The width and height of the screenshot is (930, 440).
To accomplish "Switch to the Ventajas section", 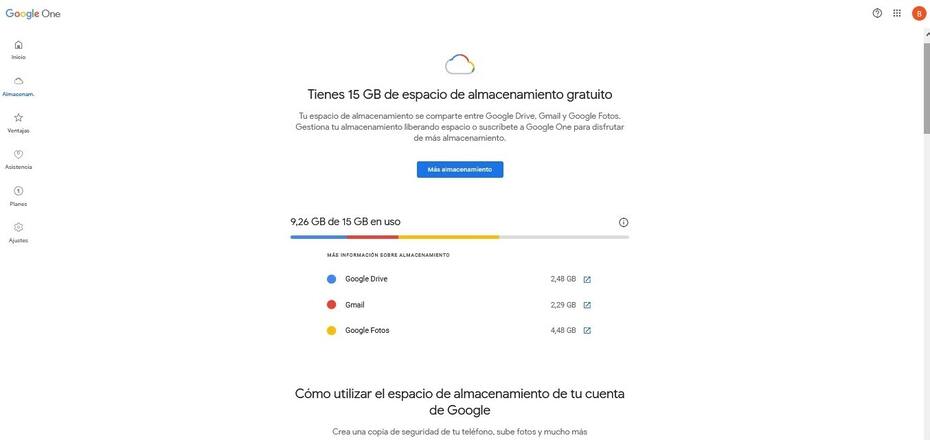I will [18, 122].
